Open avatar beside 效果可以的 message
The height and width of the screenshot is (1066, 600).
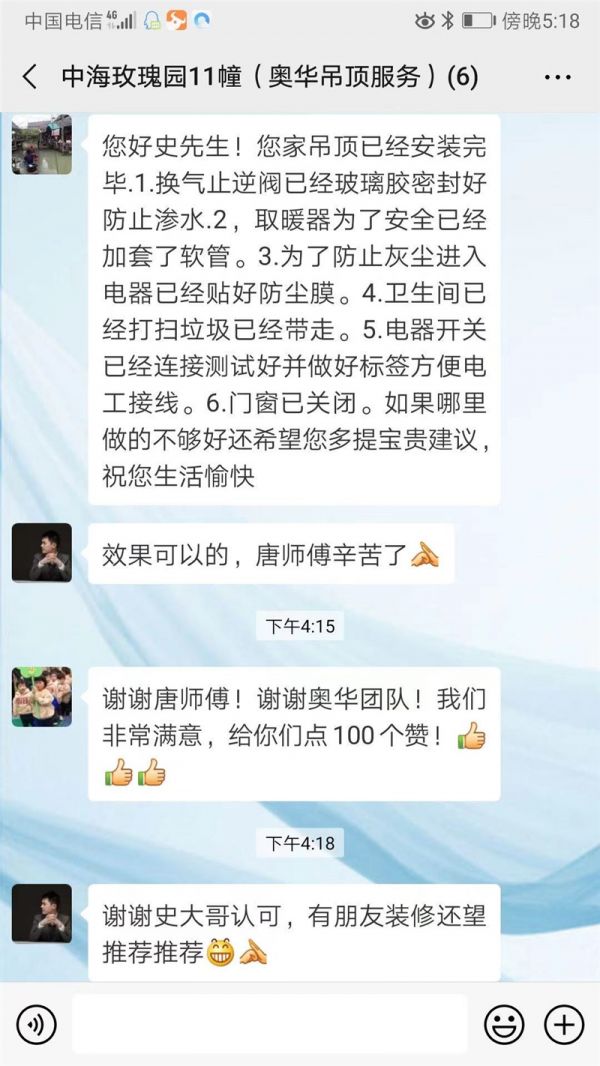coord(42,552)
